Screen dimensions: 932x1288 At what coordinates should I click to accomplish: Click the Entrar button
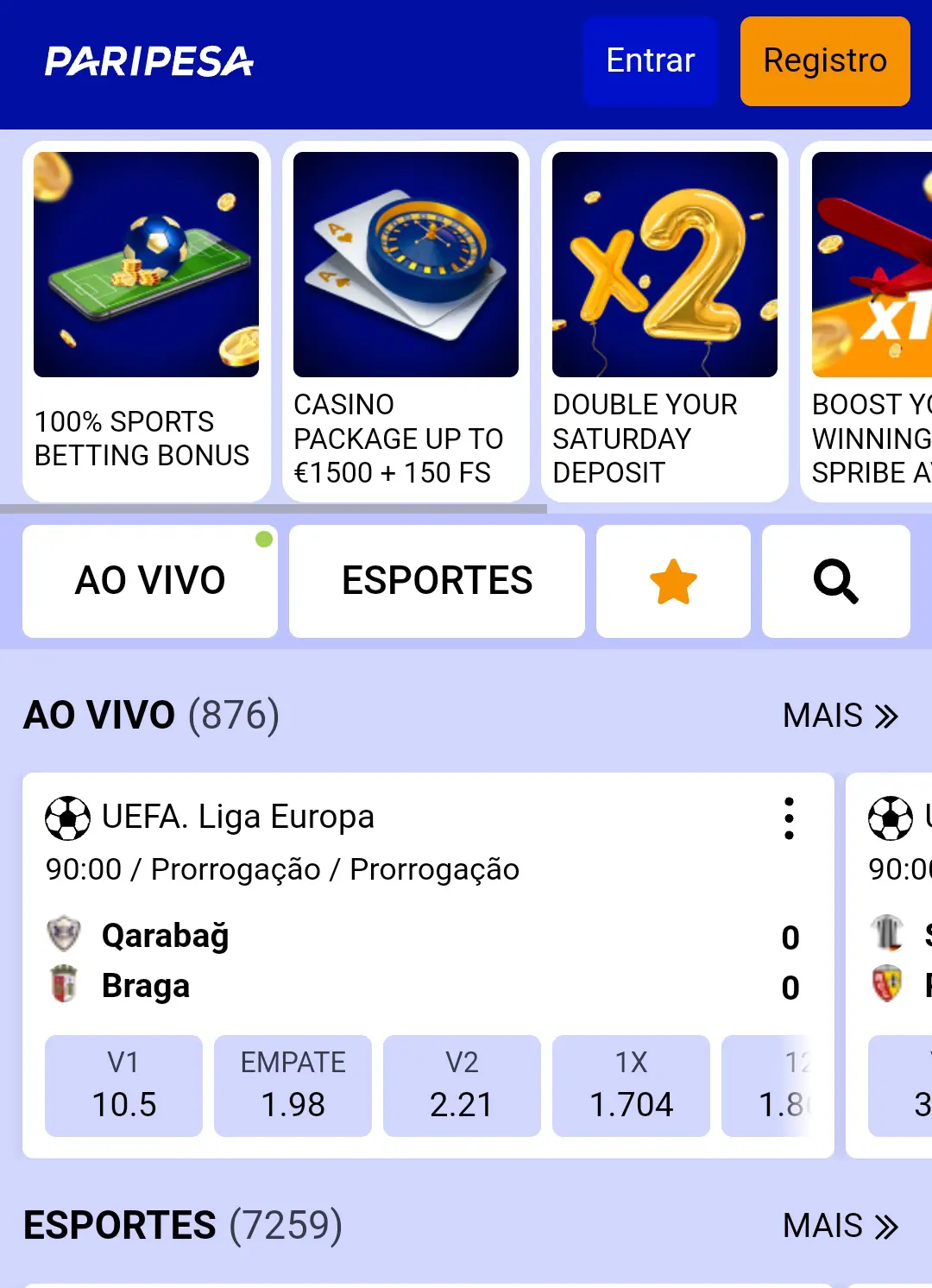[651, 60]
